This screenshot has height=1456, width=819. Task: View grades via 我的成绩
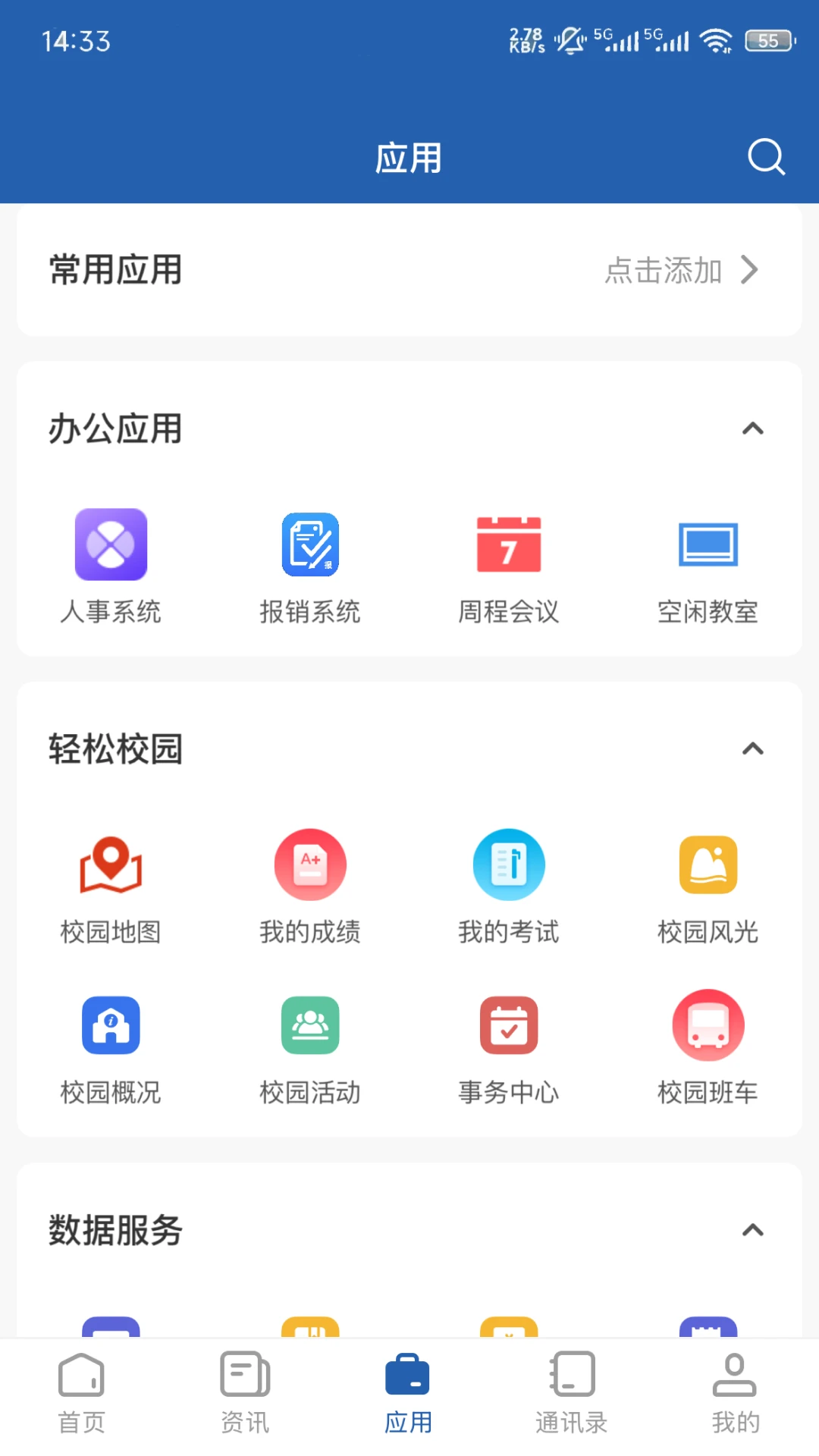[309, 887]
